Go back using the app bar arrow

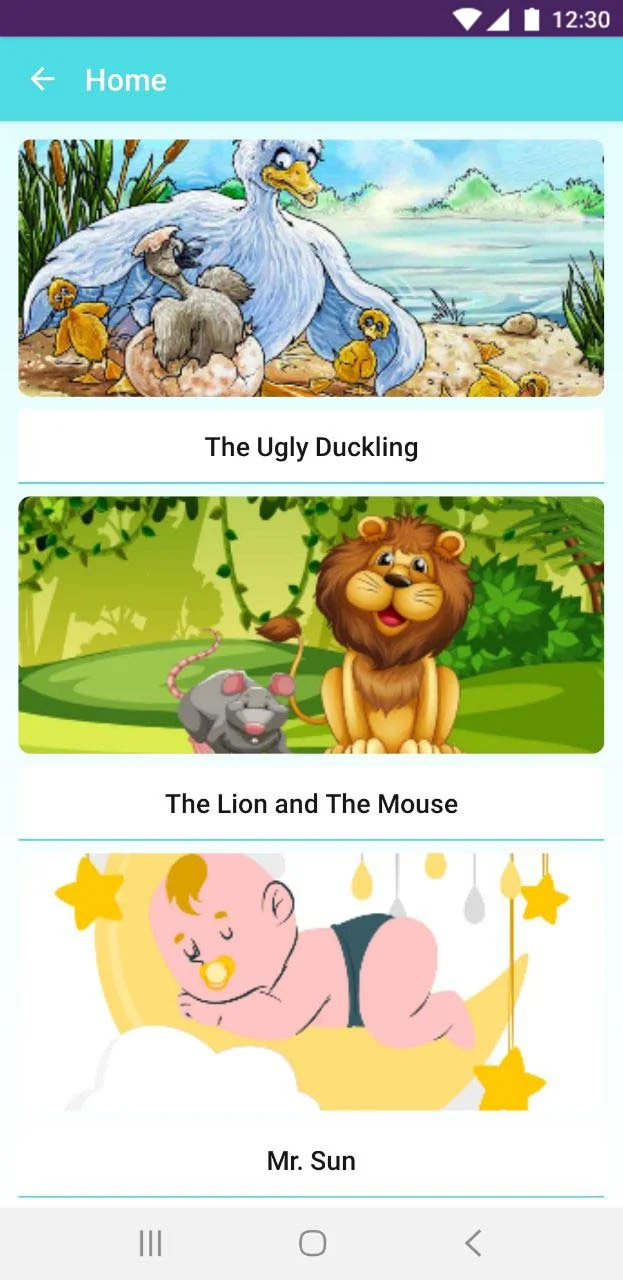click(x=42, y=80)
